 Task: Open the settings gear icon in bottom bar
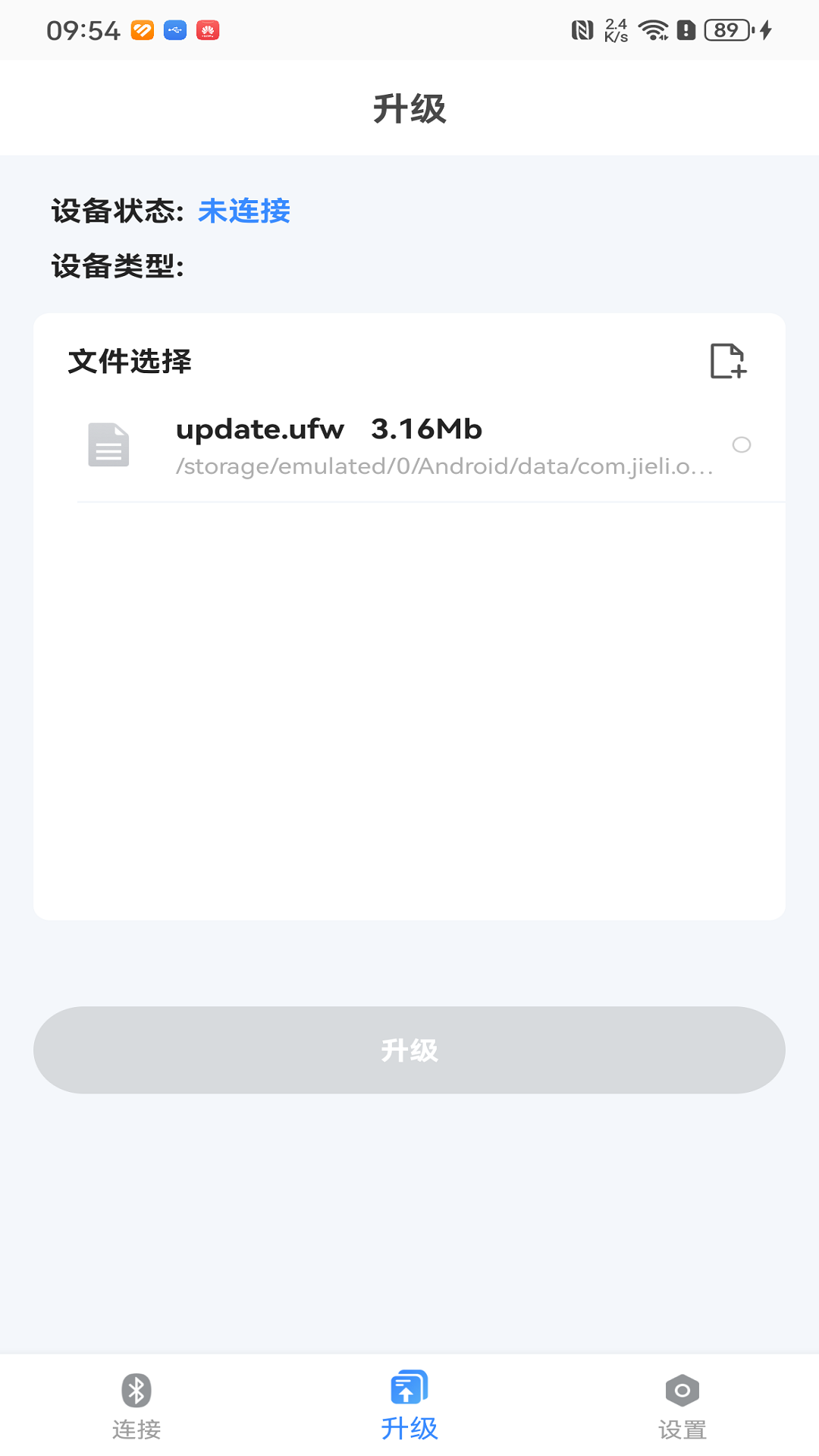[682, 1392]
